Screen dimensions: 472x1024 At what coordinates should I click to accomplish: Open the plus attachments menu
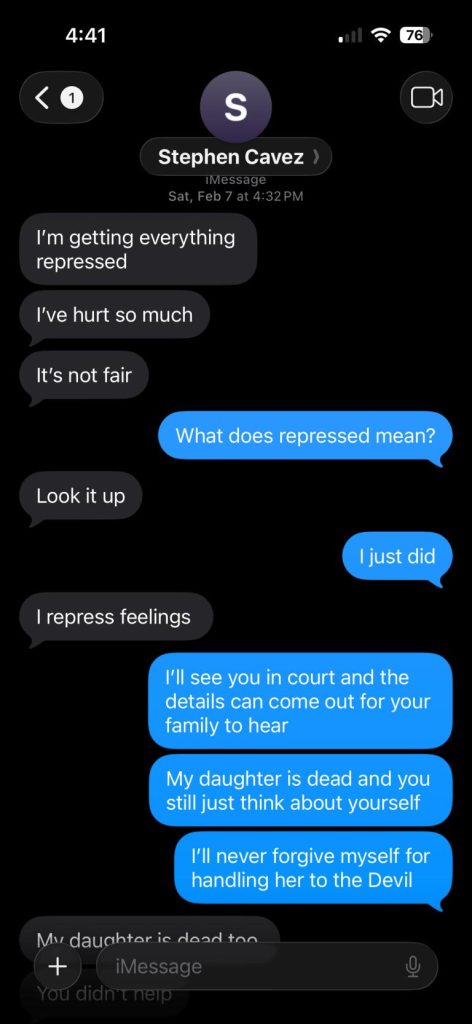(57, 965)
